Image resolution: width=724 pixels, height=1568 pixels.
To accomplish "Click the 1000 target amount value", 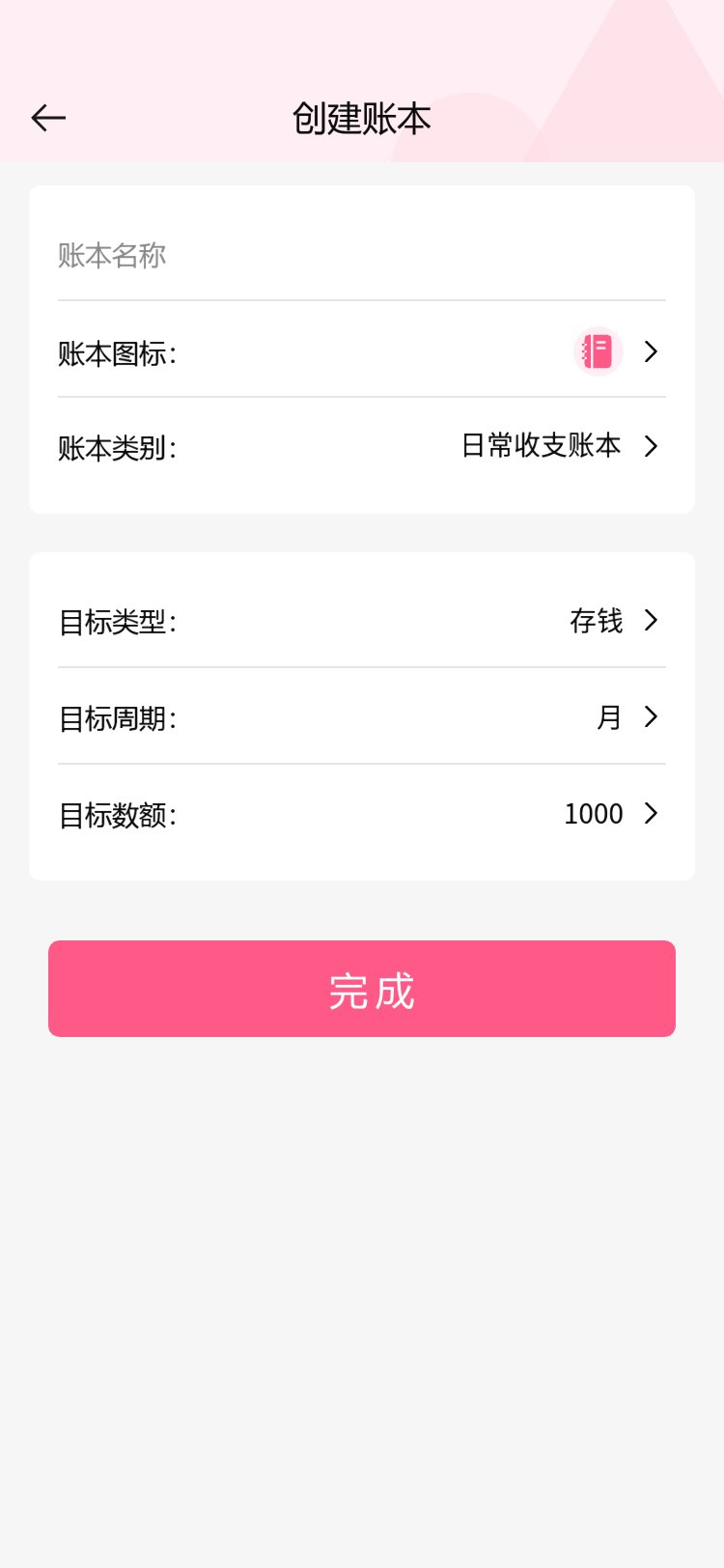I will click(x=593, y=814).
